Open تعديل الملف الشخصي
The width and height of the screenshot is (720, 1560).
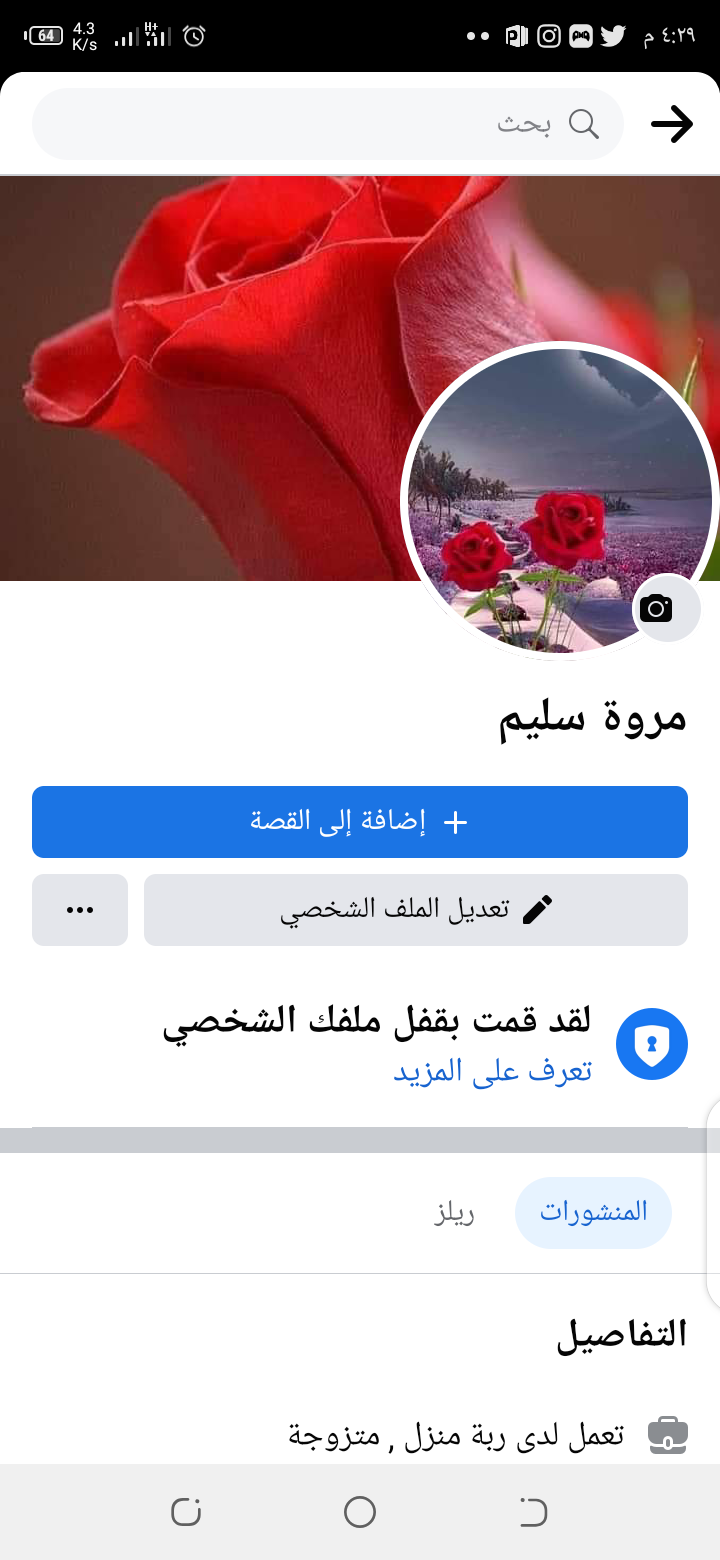[x=416, y=910]
